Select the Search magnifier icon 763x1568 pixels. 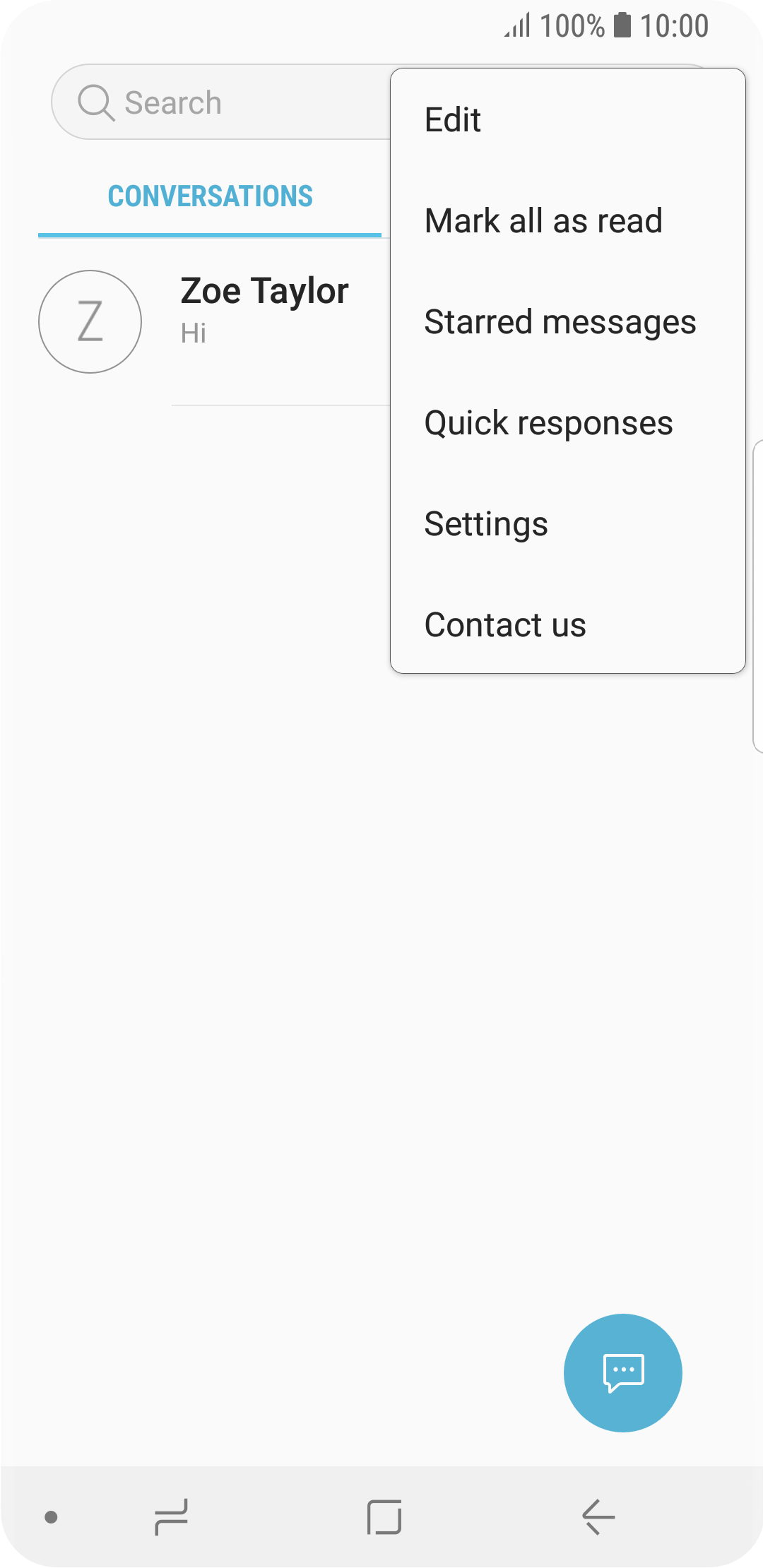click(97, 102)
